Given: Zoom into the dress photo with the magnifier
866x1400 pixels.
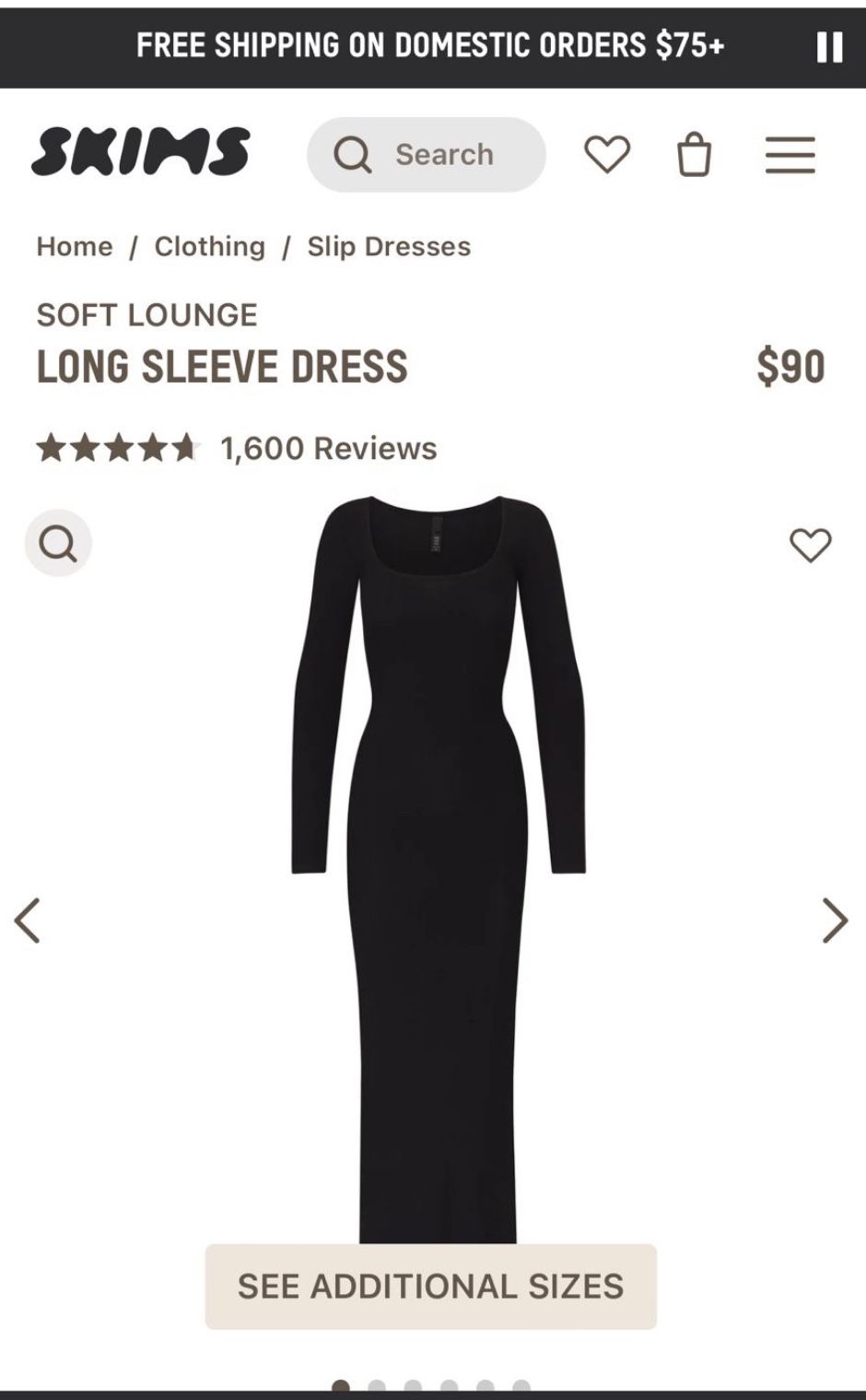Looking at the screenshot, I should pyautogui.click(x=57, y=543).
